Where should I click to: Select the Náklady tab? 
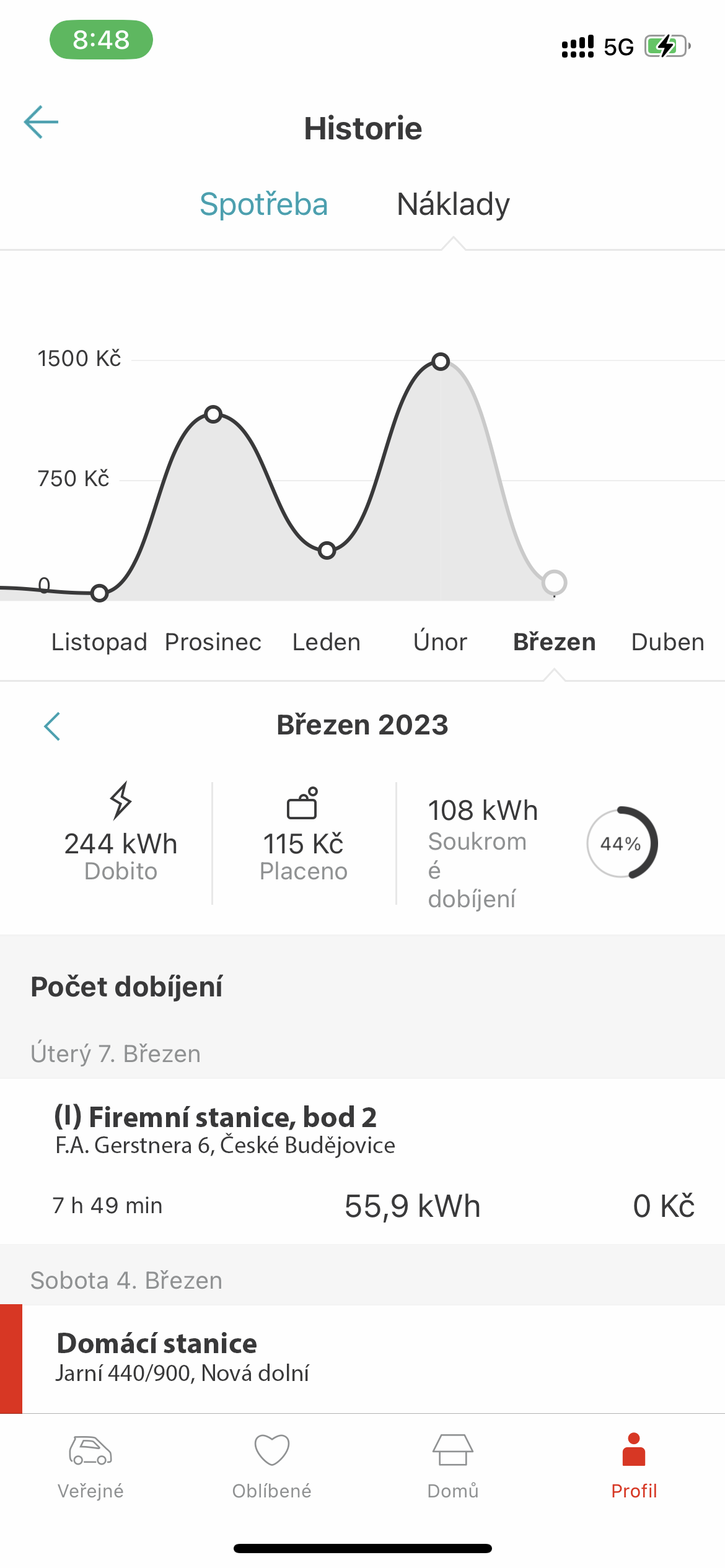(x=453, y=204)
